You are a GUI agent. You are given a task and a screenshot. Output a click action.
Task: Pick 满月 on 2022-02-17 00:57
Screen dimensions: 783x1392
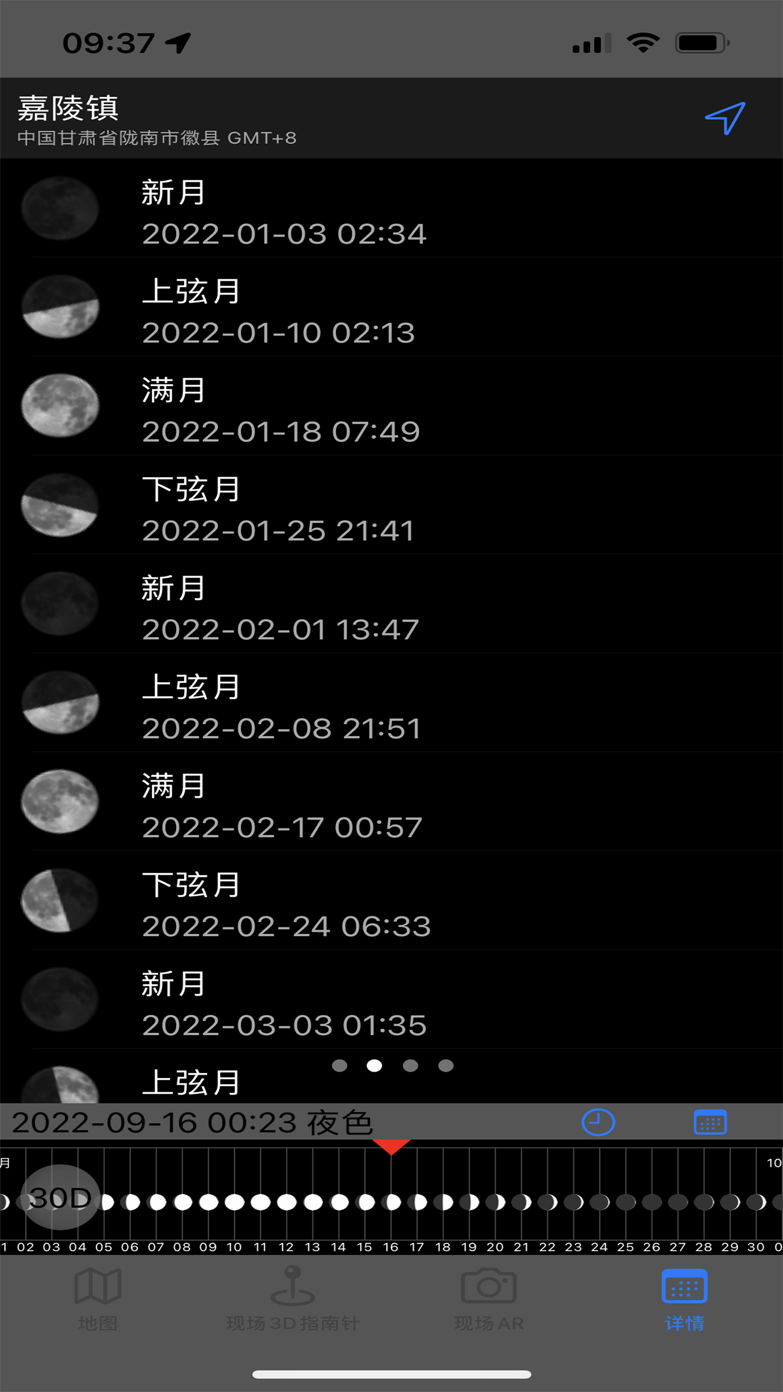(x=391, y=806)
